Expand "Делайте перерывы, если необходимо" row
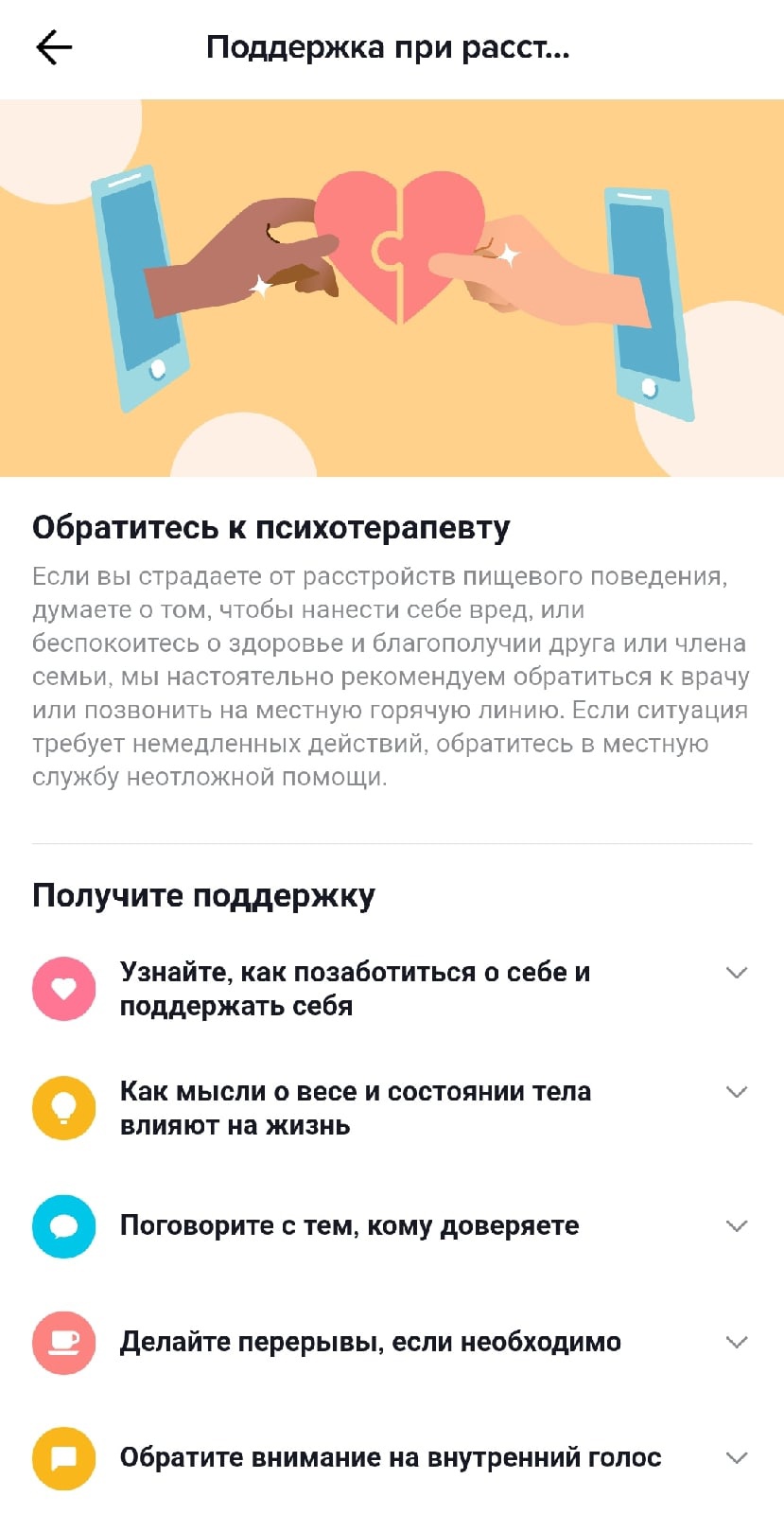The height and width of the screenshot is (1514, 784). (735, 1343)
